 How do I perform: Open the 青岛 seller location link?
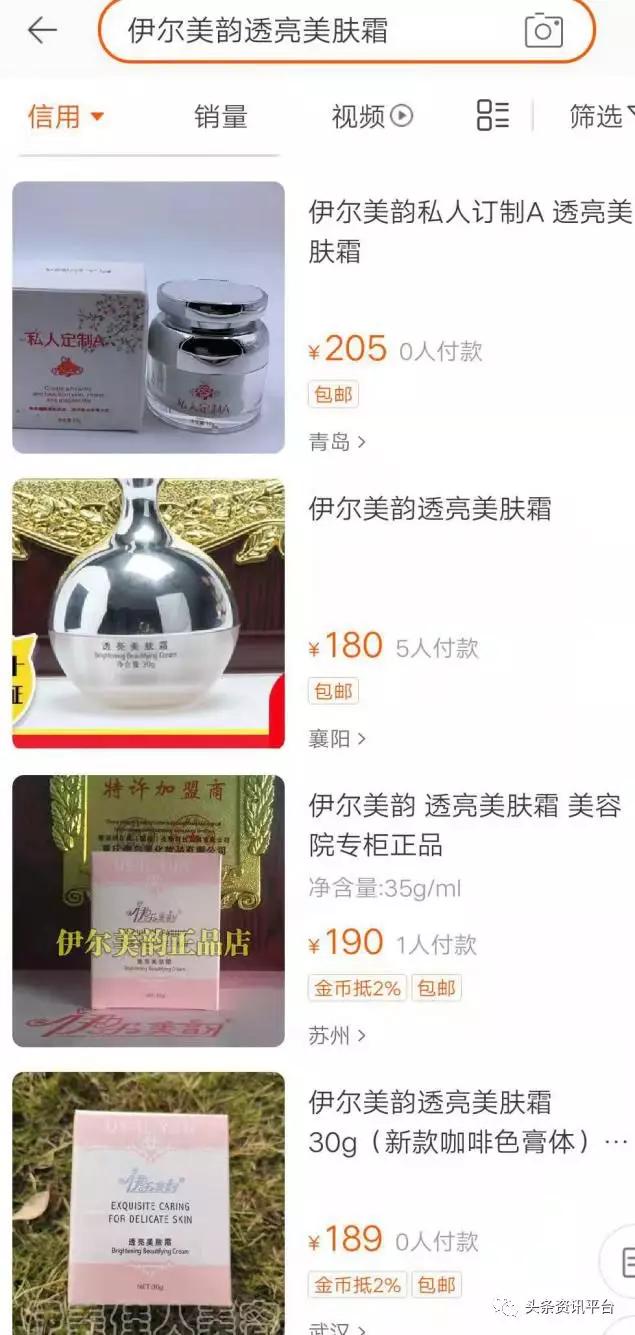pyautogui.click(x=337, y=441)
